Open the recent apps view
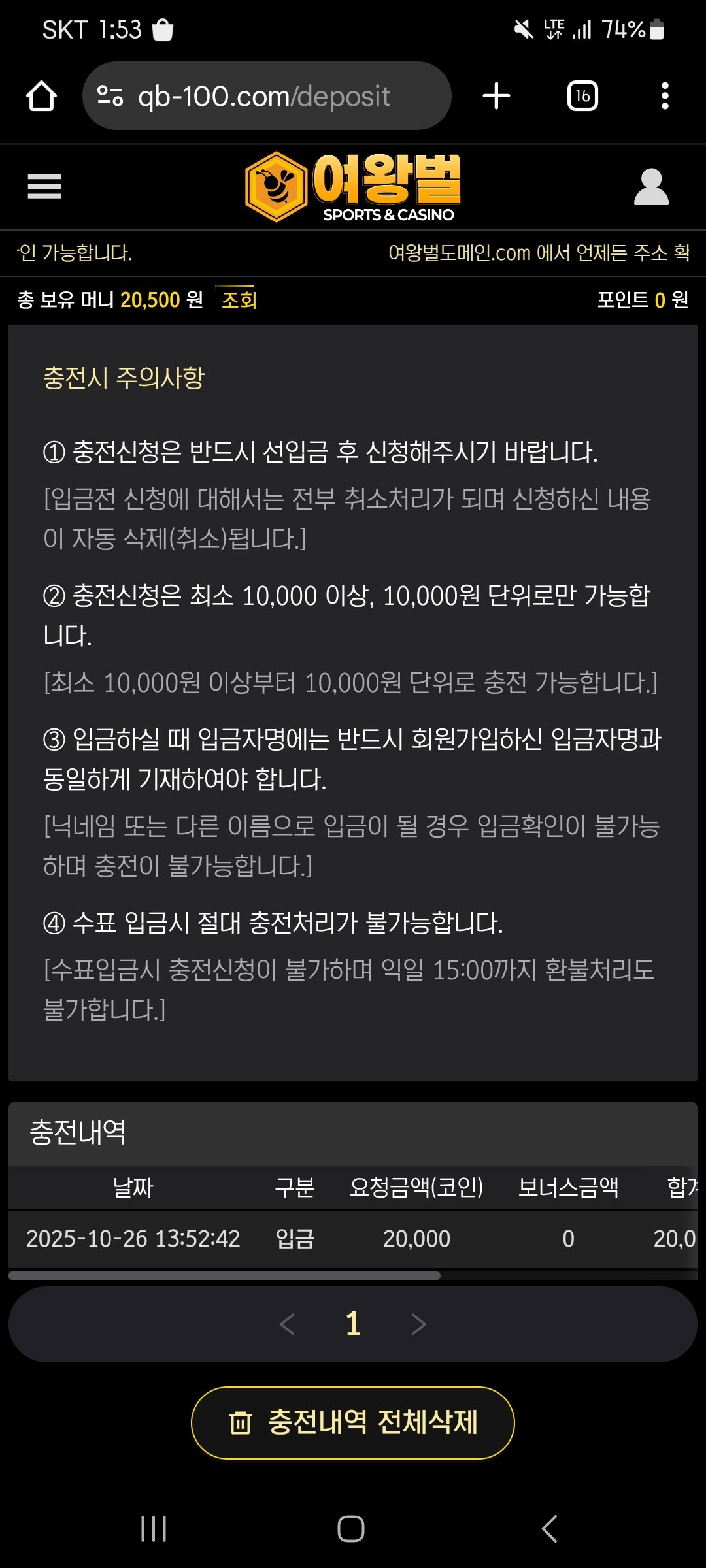This screenshot has width=706, height=1568. click(154, 1529)
